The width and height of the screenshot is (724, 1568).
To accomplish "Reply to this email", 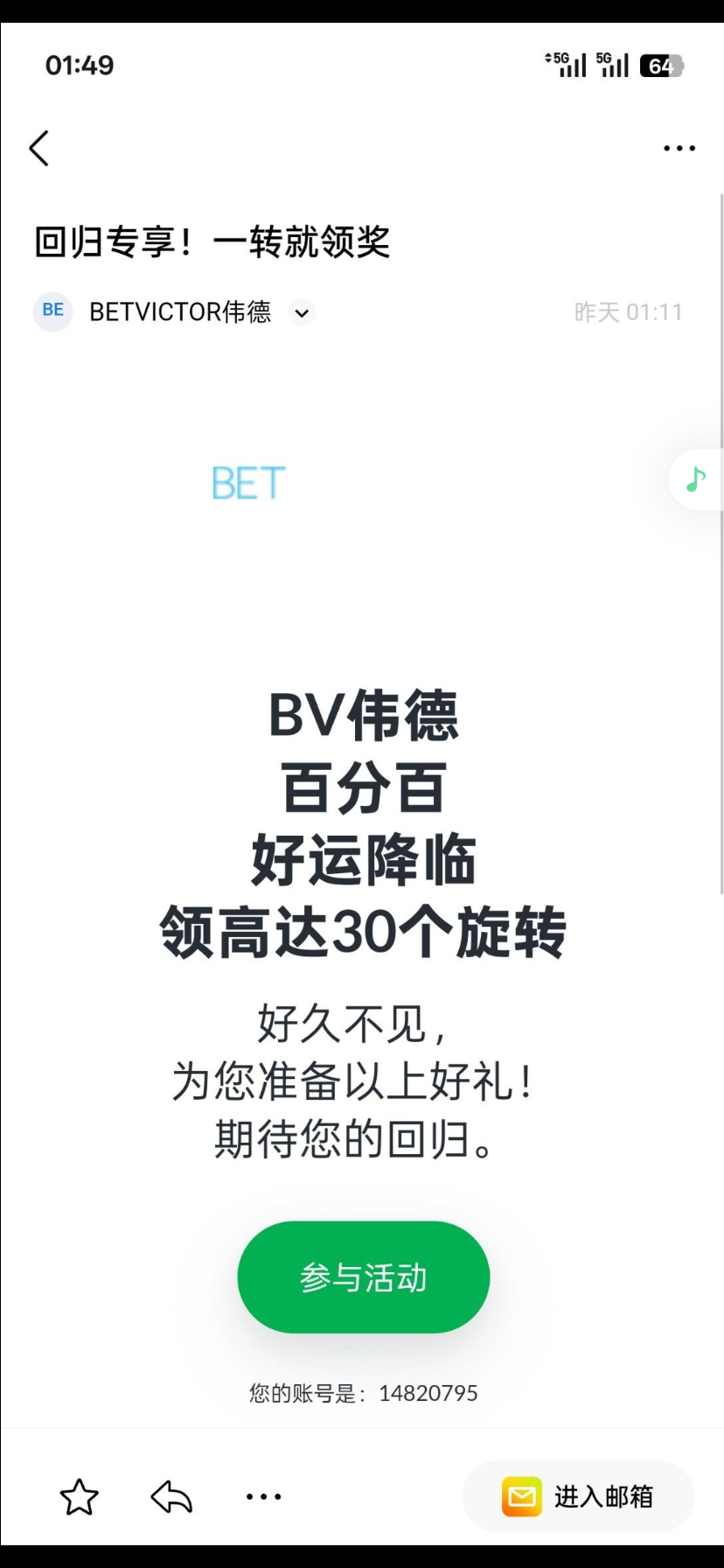I will pyautogui.click(x=171, y=1496).
